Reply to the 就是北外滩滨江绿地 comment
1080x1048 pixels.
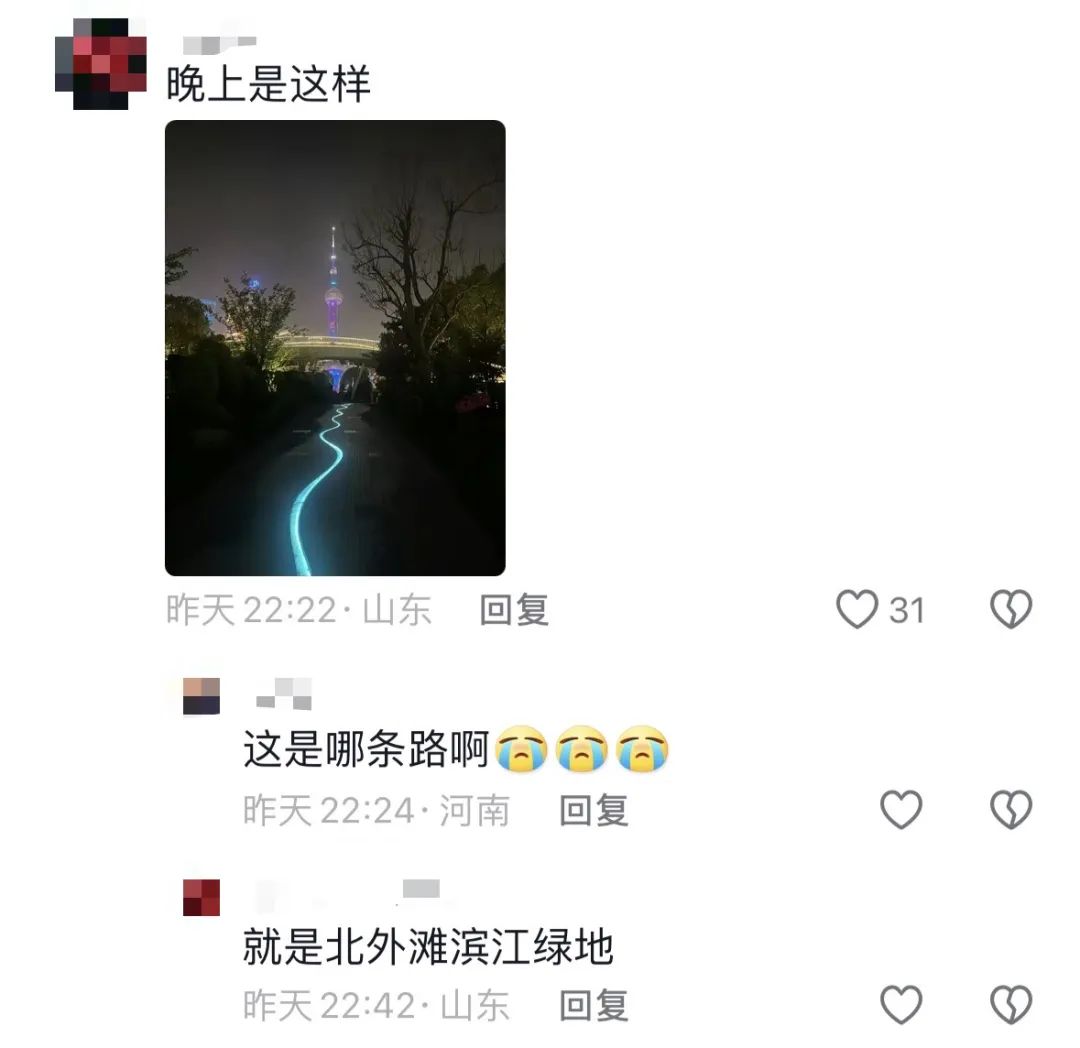pyautogui.click(x=593, y=1005)
